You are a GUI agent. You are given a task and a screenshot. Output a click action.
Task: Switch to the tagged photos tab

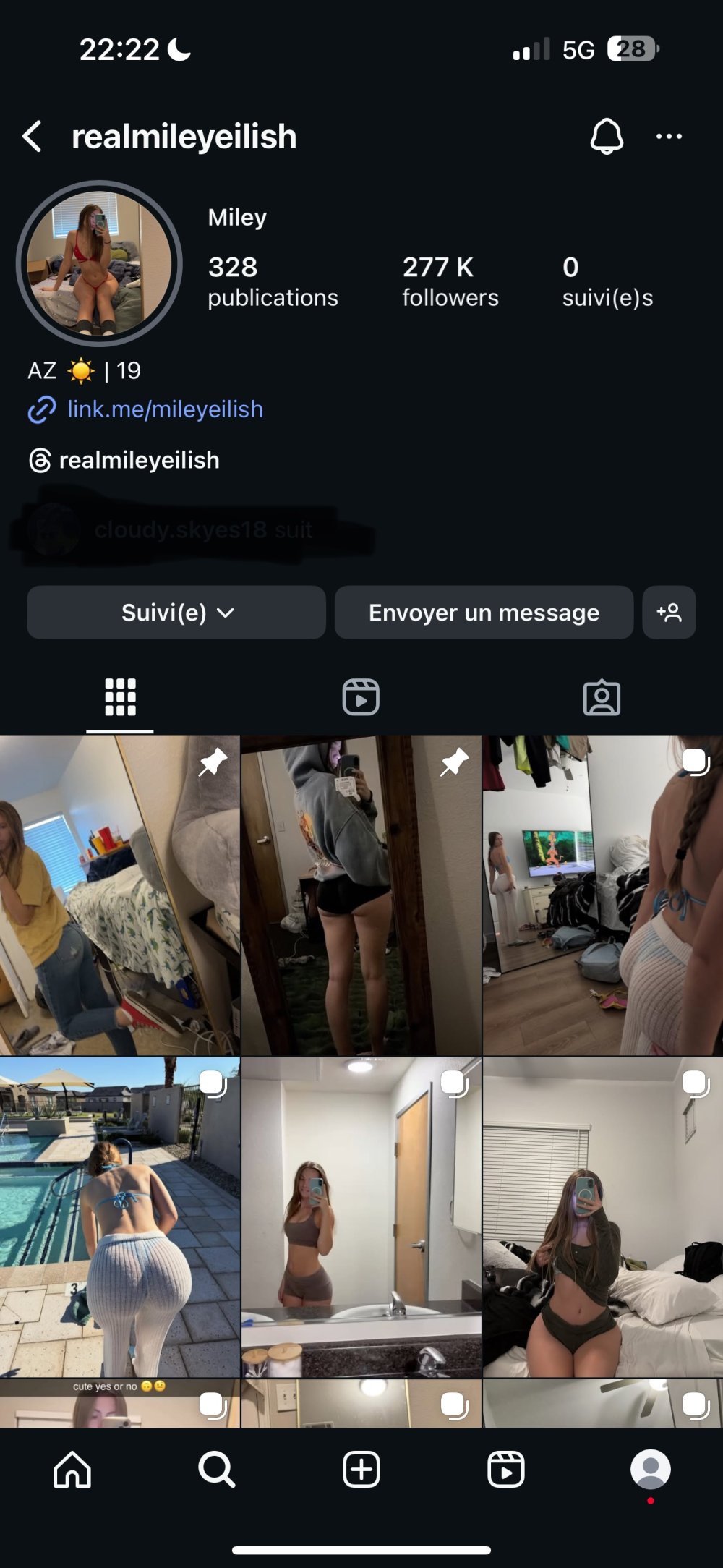pyautogui.click(x=602, y=697)
